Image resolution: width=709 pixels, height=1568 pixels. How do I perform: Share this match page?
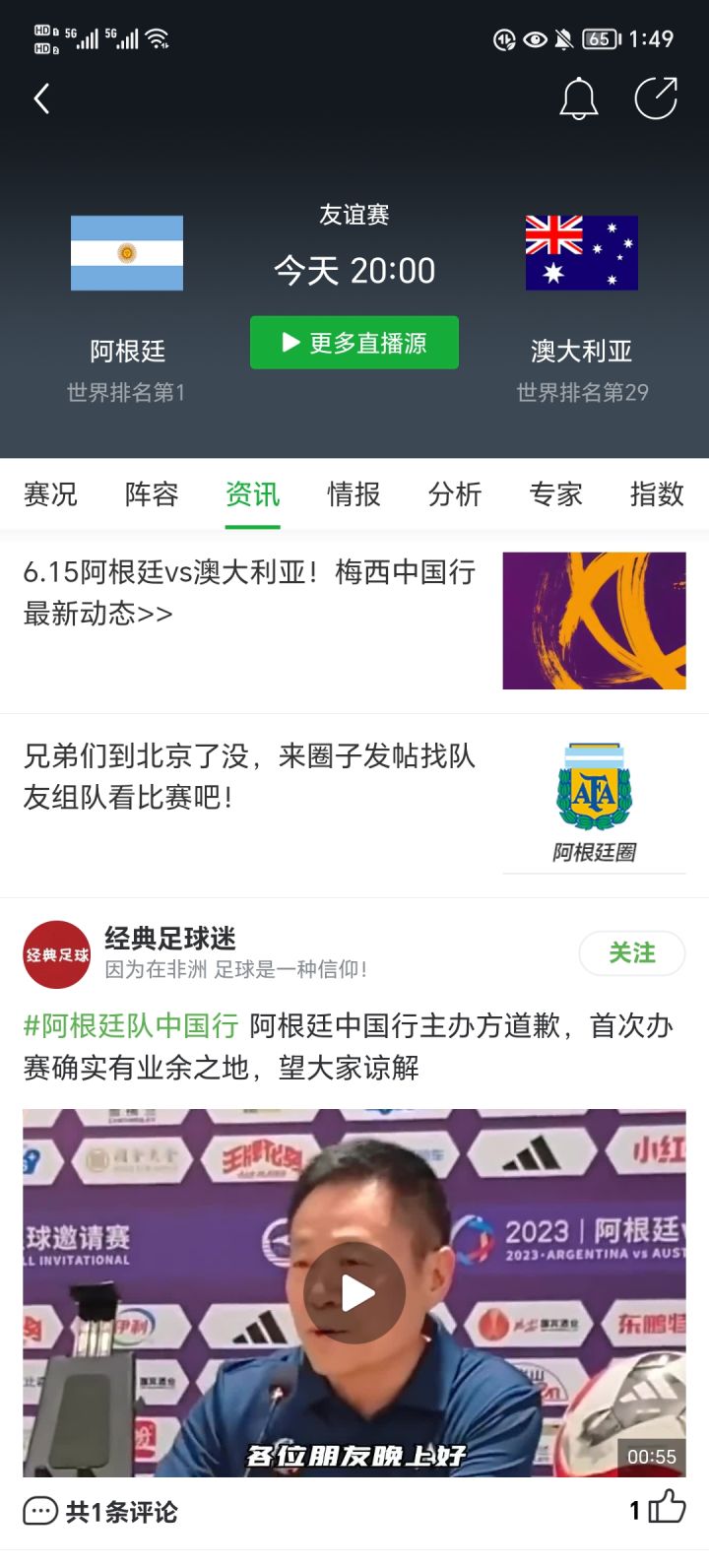click(656, 98)
